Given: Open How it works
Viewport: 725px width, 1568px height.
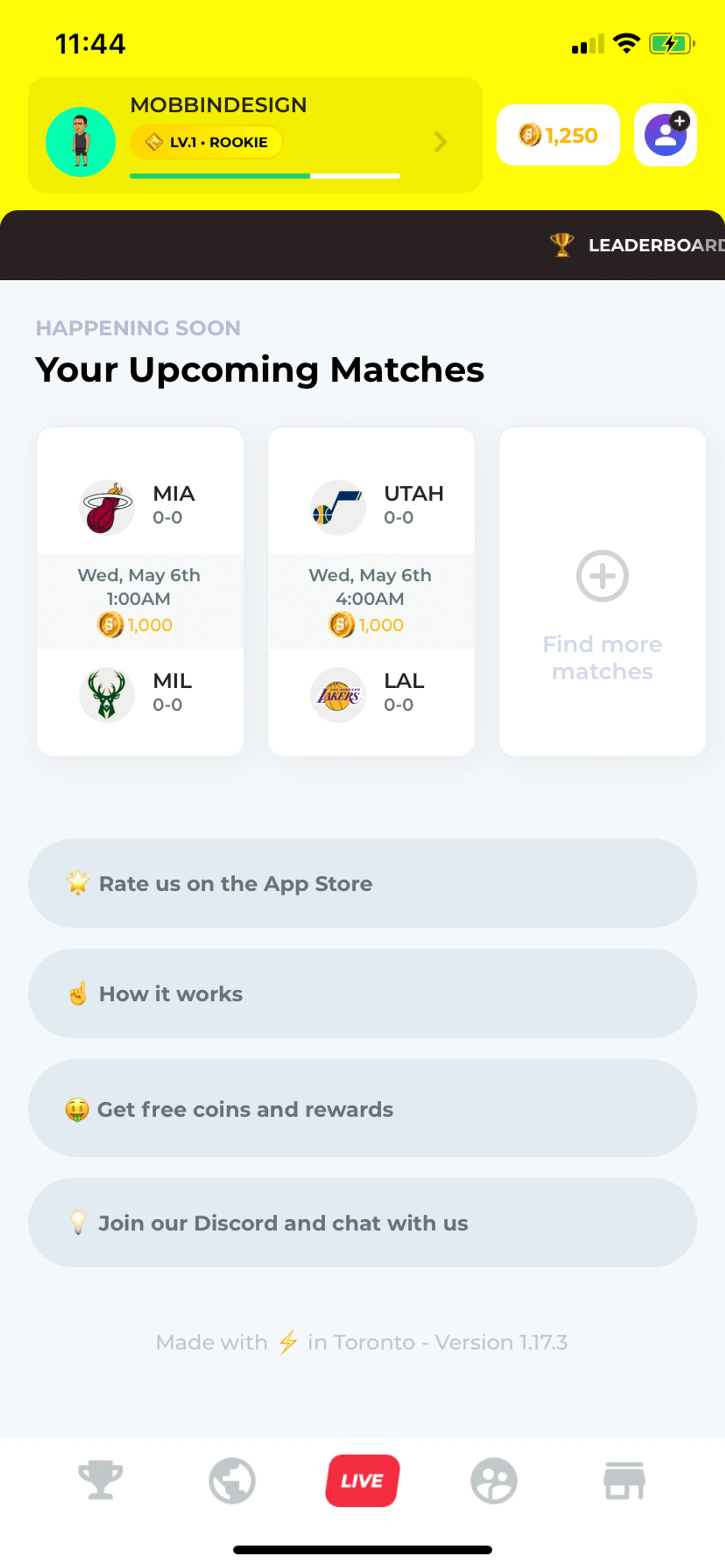Looking at the screenshot, I should 362,993.
